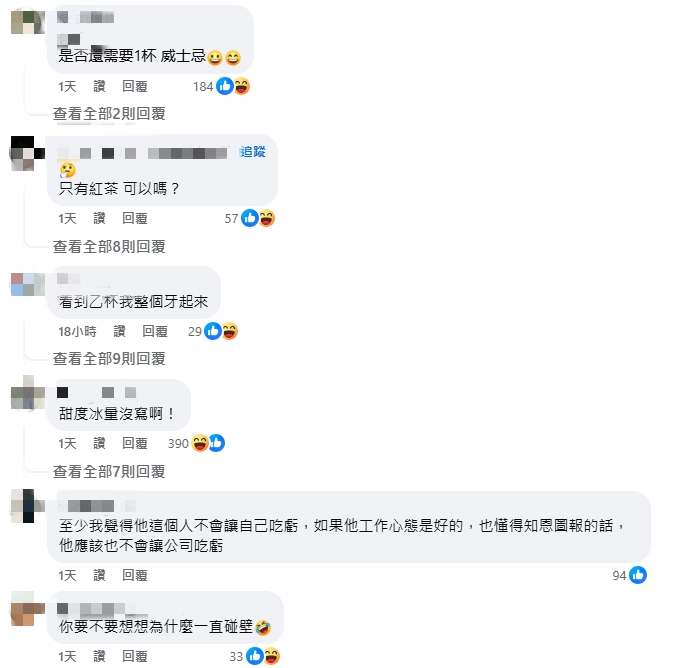The width and height of the screenshot is (677, 668).
Task: Like the 只有紅茶 comment
Action: tap(99, 218)
